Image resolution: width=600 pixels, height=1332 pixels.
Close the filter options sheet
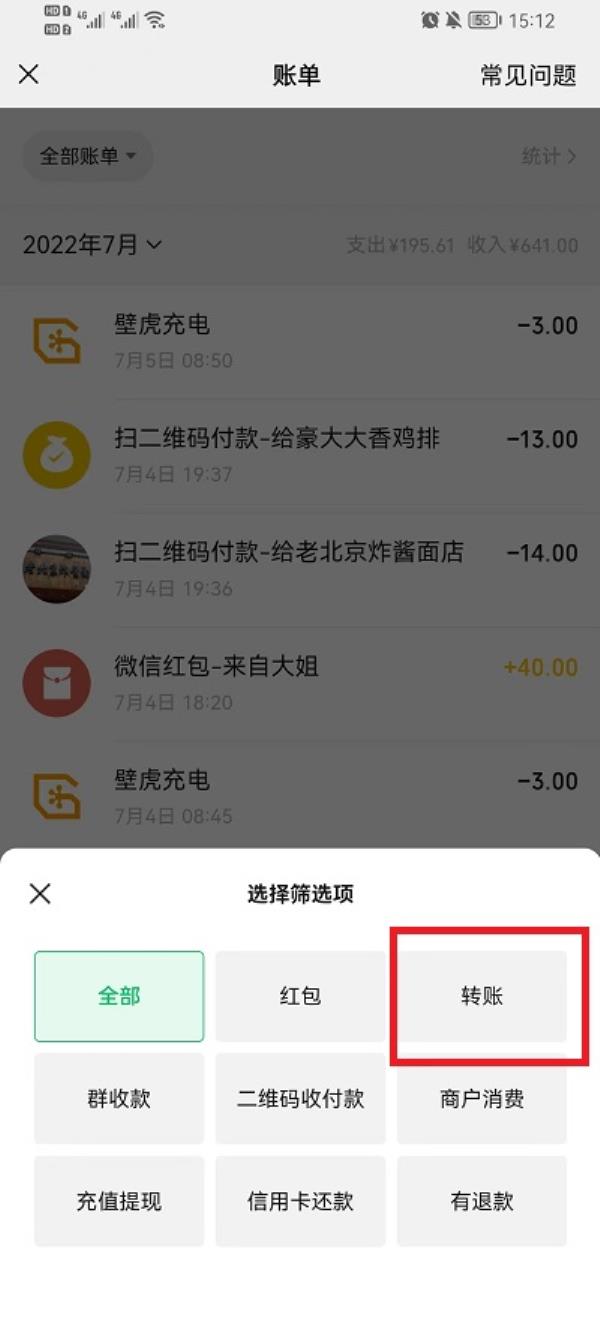pyautogui.click(x=40, y=893)
